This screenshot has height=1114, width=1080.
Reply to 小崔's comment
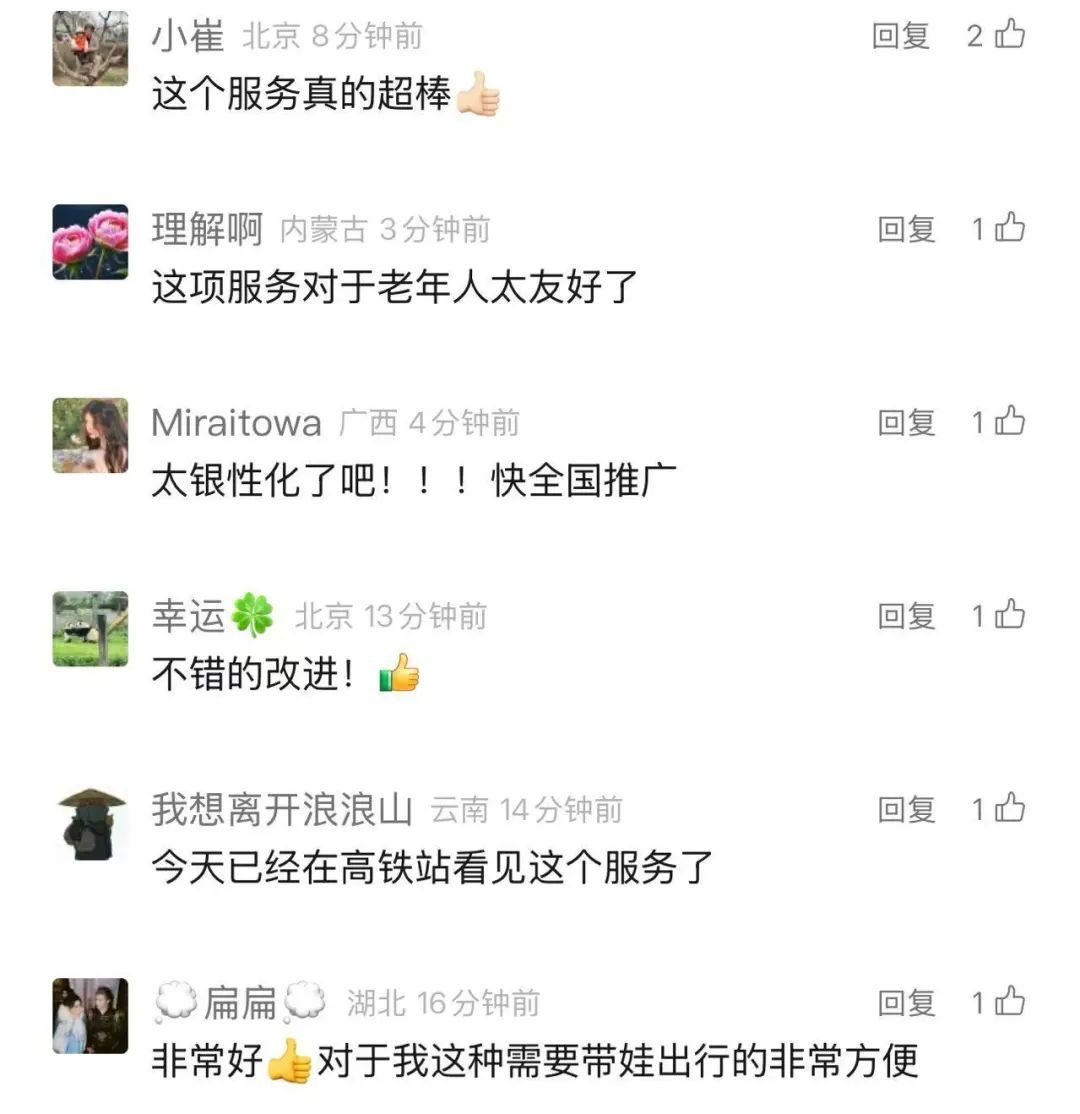pos(901,37)
